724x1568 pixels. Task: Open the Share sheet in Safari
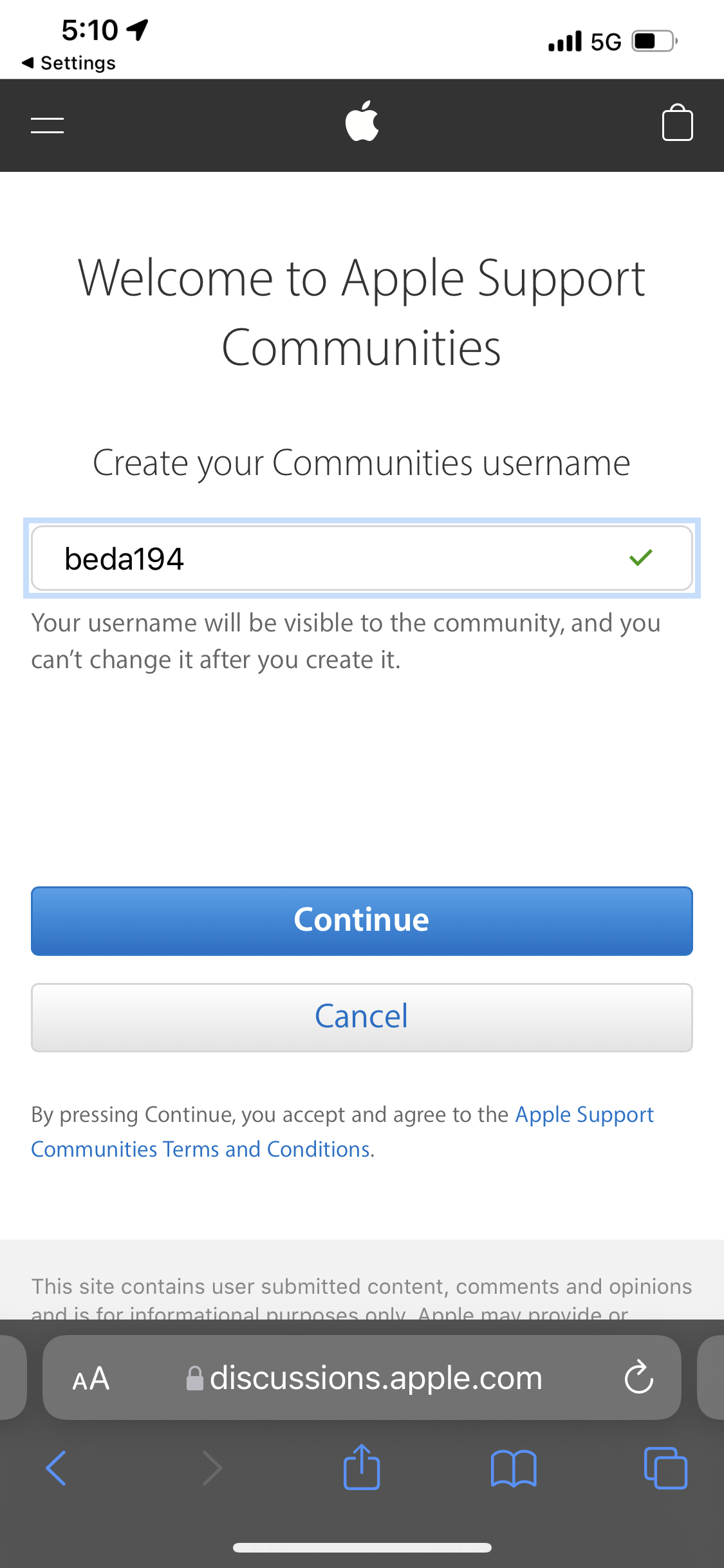pyautogui.click(x=362, y=1468)
